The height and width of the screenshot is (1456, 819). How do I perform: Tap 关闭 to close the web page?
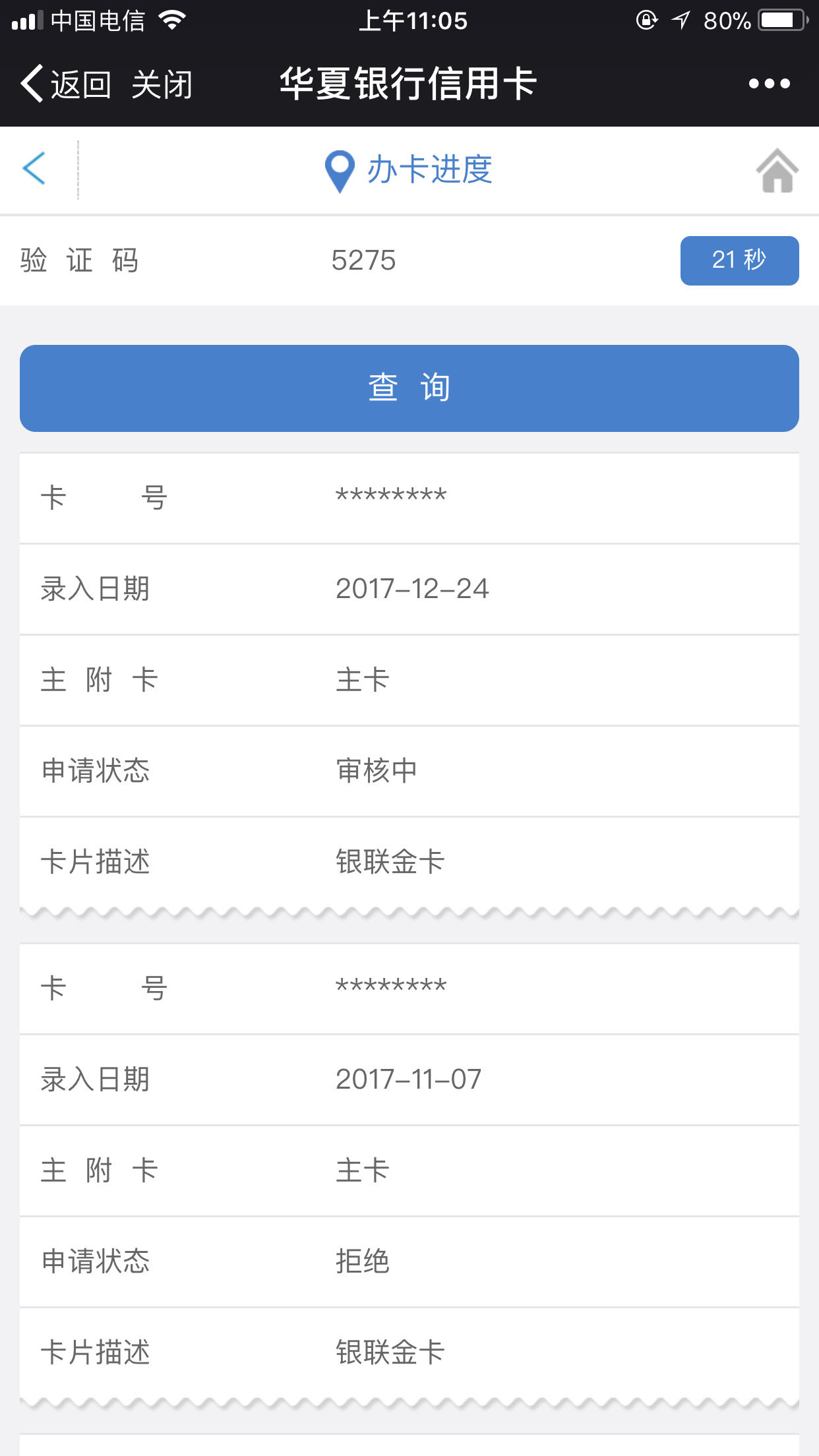162,84
